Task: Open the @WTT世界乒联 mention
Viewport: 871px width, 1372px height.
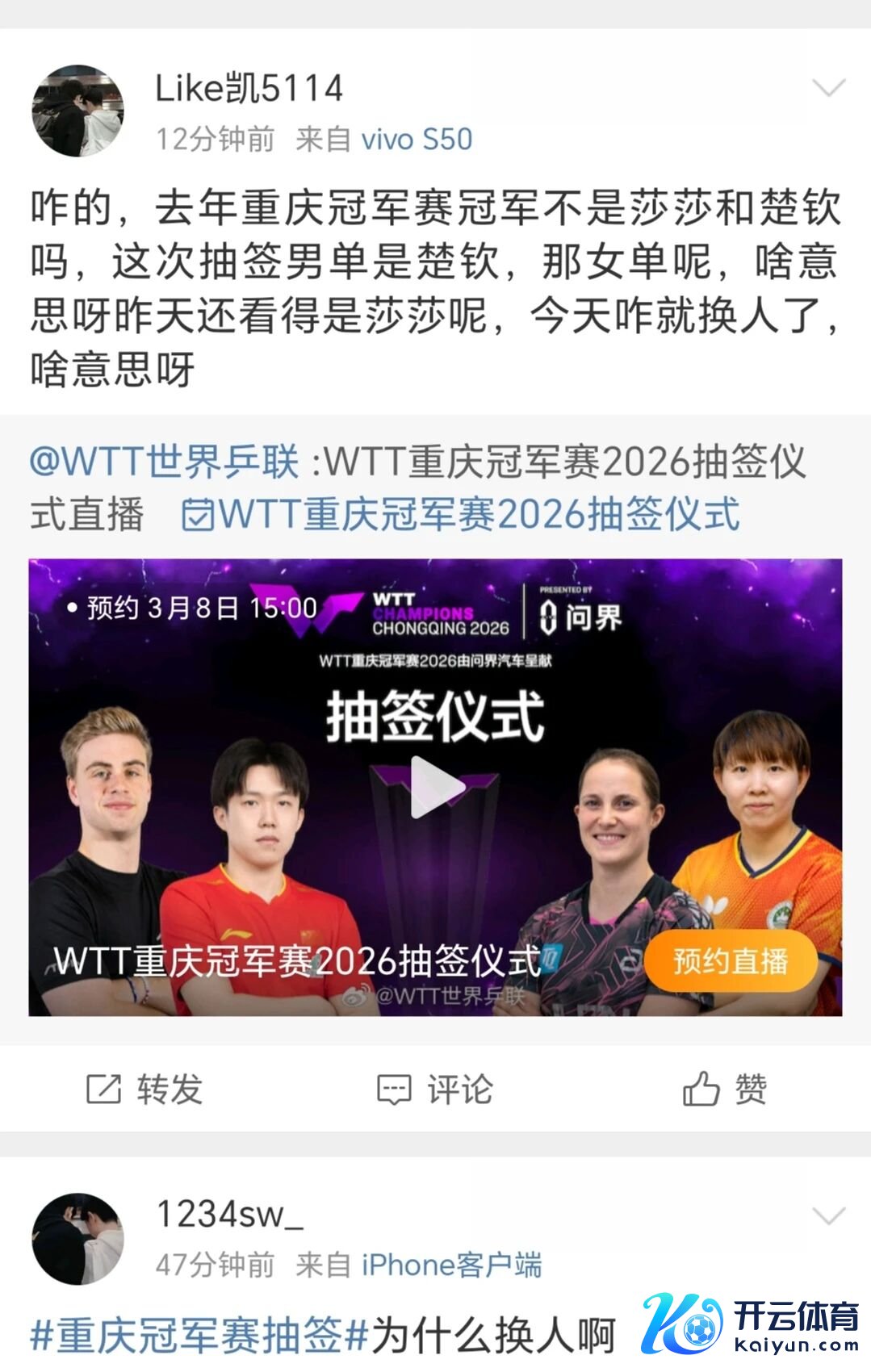Action: click(x=164, y=462)
